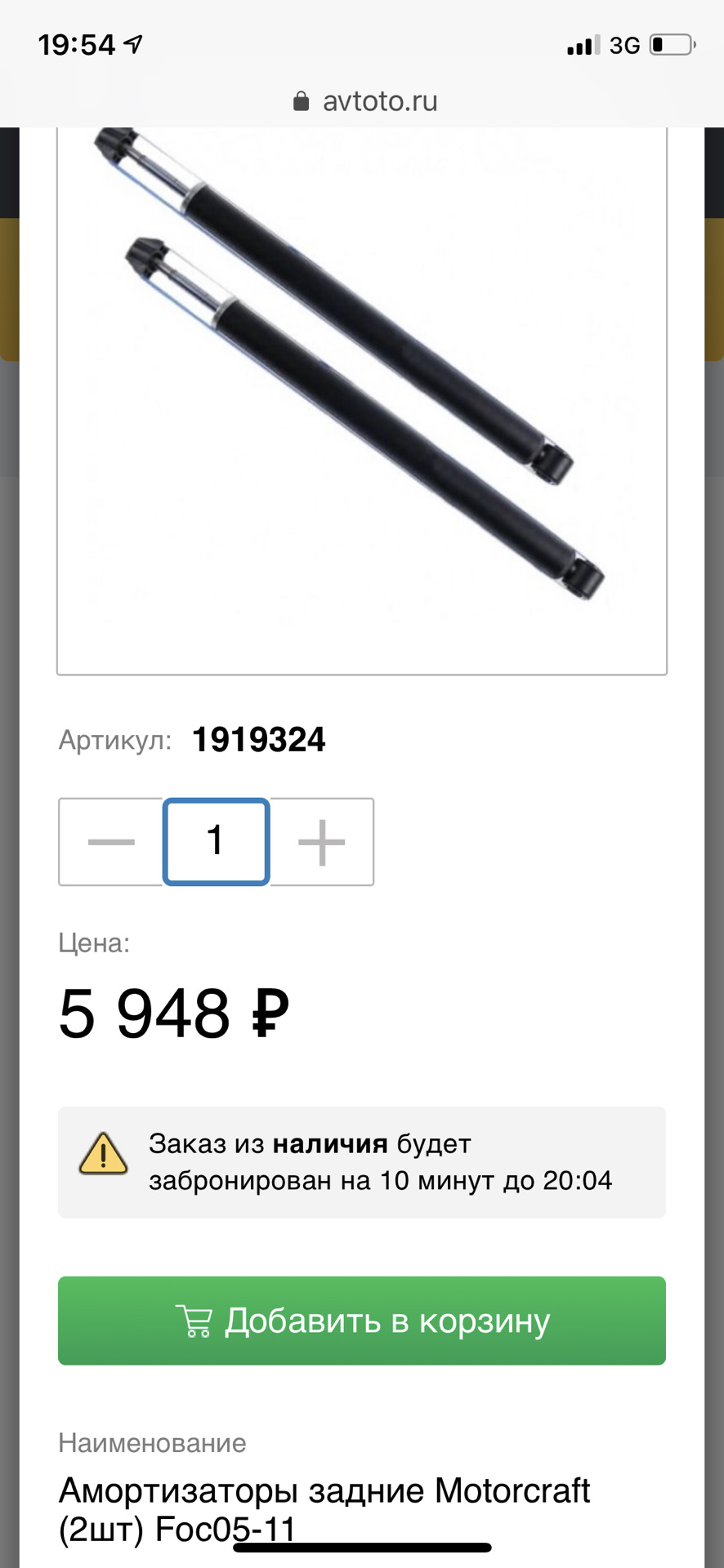724x1568 pixels.
Task: Decrease quantity with the minus button
Action: (x=111, y=842)
